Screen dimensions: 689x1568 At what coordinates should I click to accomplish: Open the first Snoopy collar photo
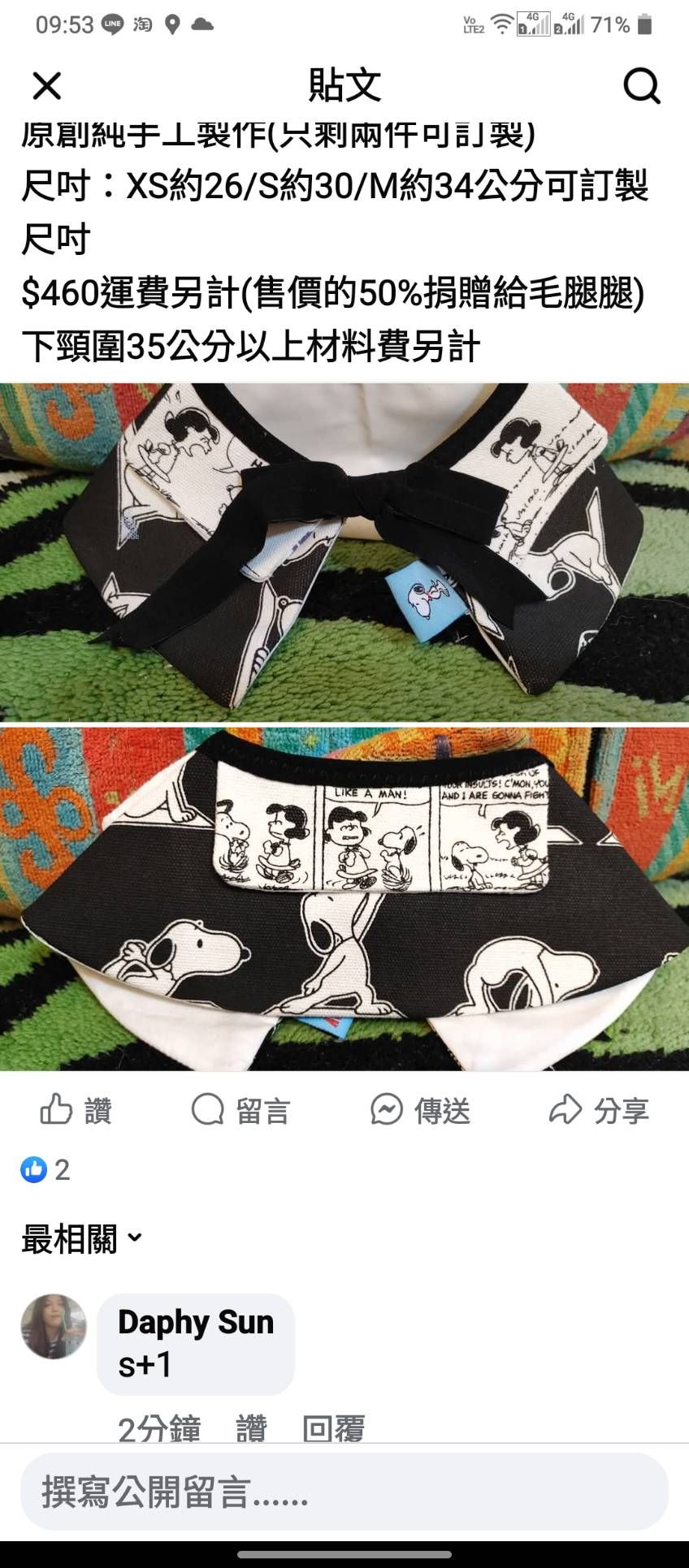click(344, 552)
